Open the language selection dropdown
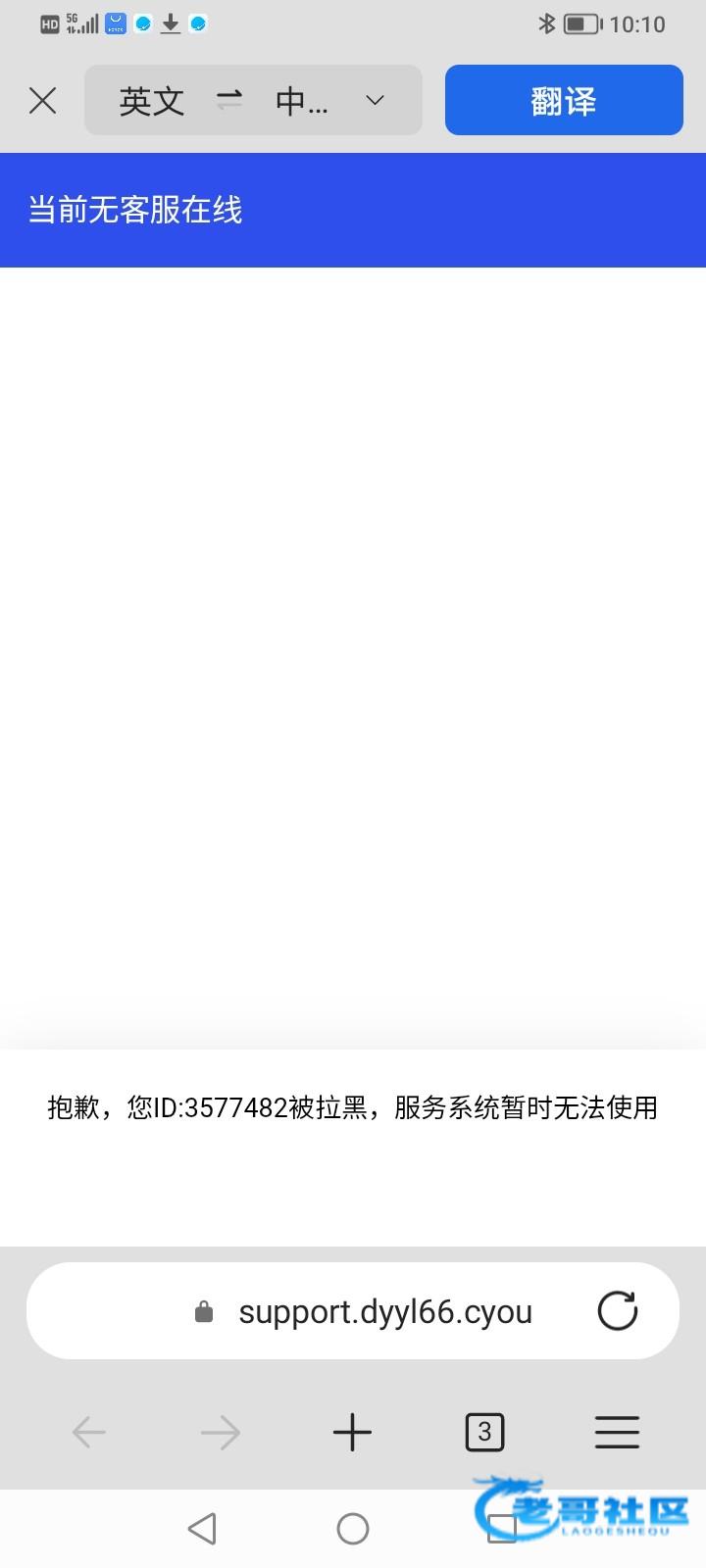706x1568 pixels. pyautogui.click(x=375, y=100)
